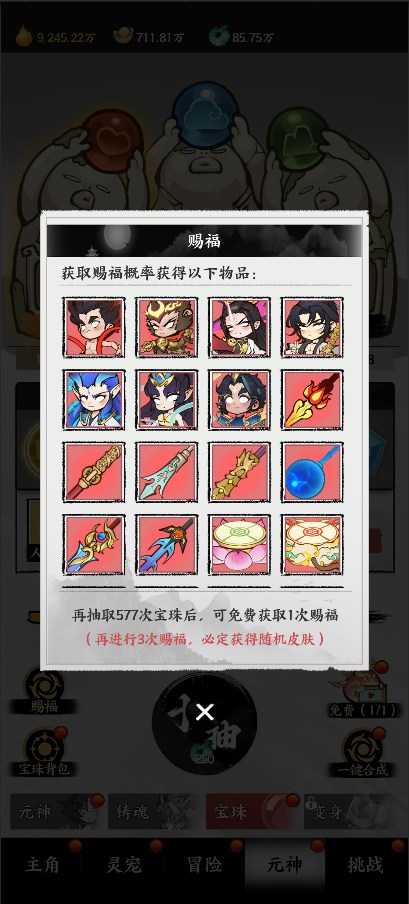Go to the 灵宠 tab

pos(123,864)
